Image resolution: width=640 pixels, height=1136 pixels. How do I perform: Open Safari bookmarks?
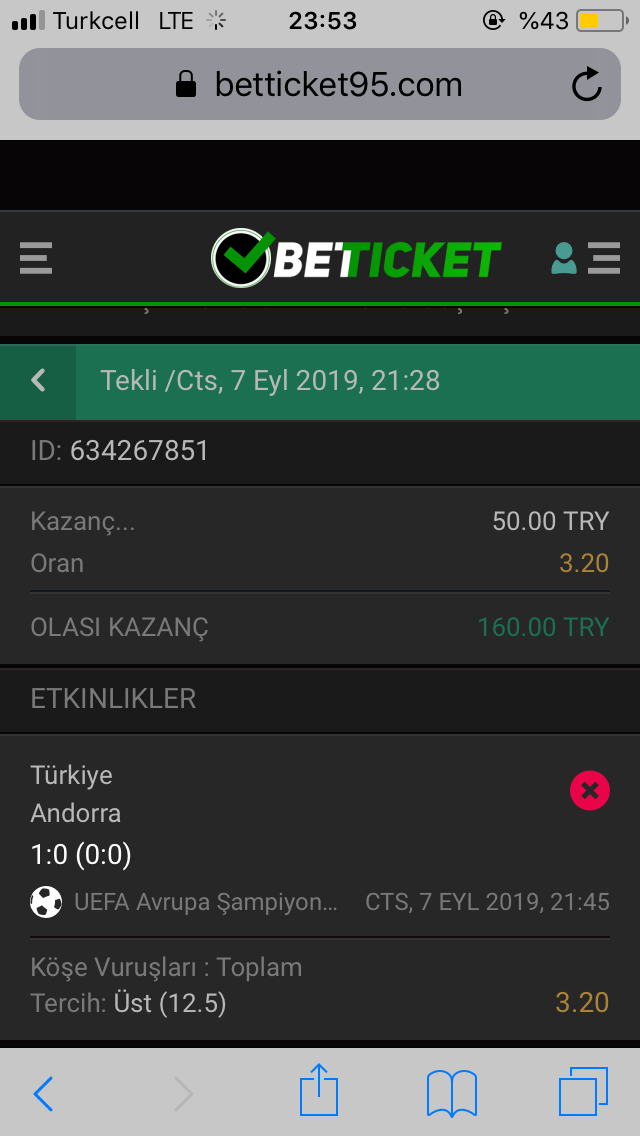(452, 1093)
